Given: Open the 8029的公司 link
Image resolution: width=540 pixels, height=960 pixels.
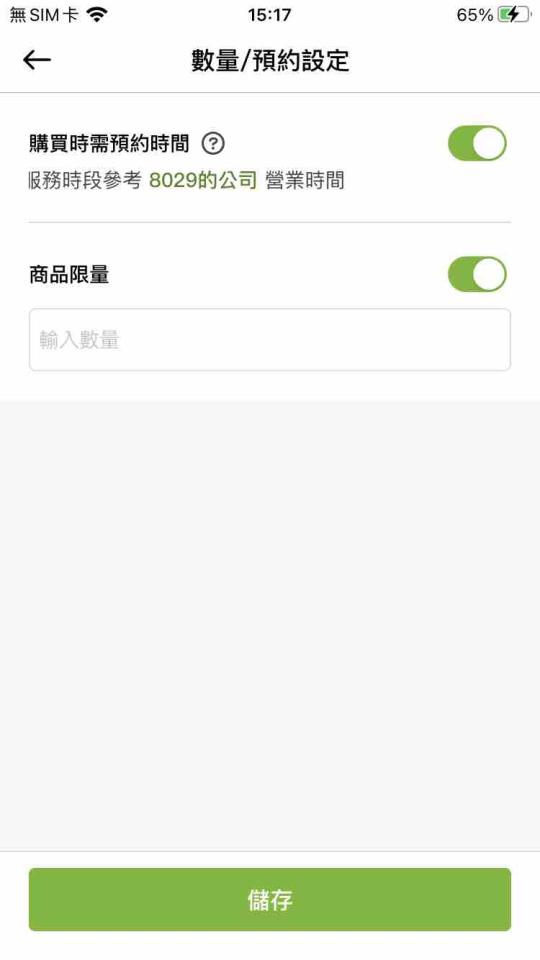Looking at the screenshot, I should [203, 180].
